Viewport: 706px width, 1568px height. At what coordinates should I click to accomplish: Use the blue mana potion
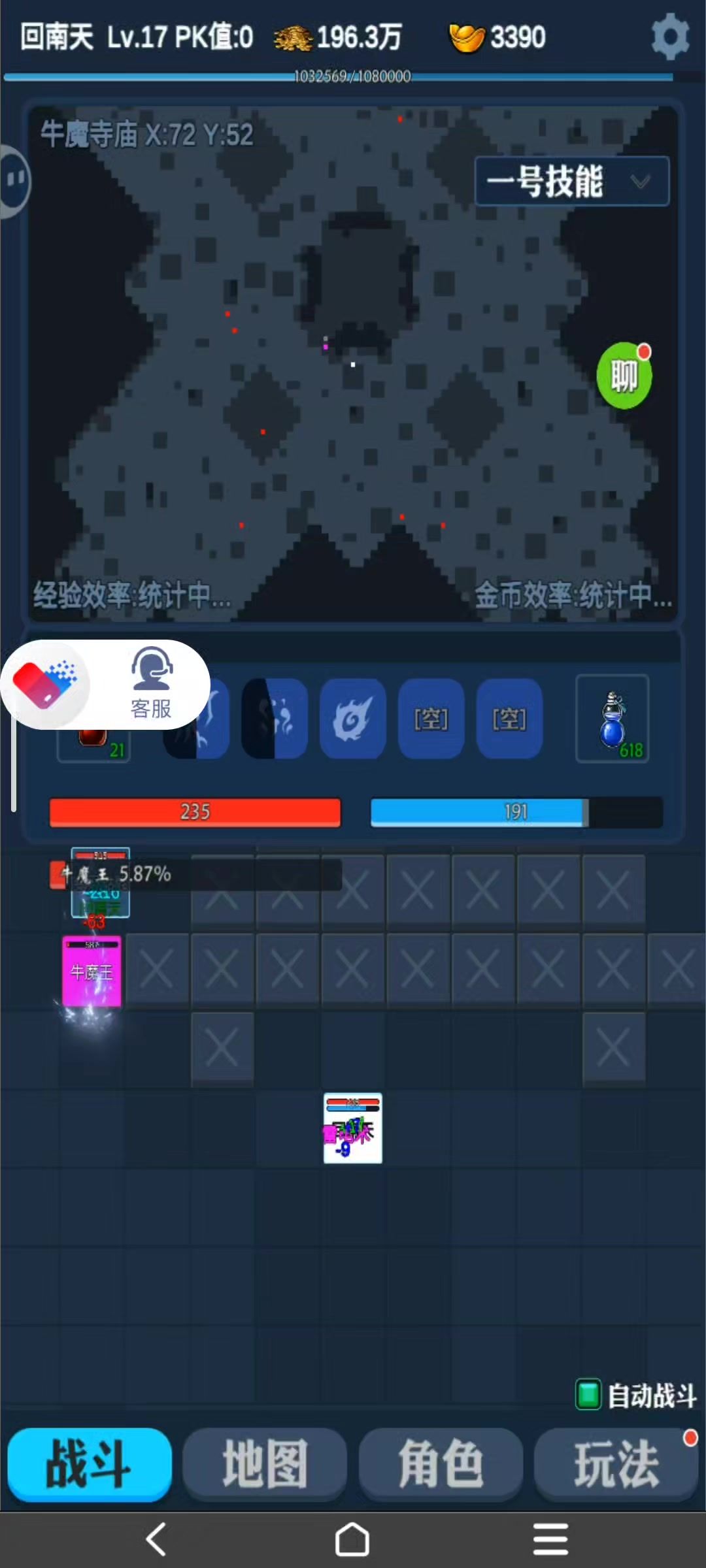click(x=613, y=719)
